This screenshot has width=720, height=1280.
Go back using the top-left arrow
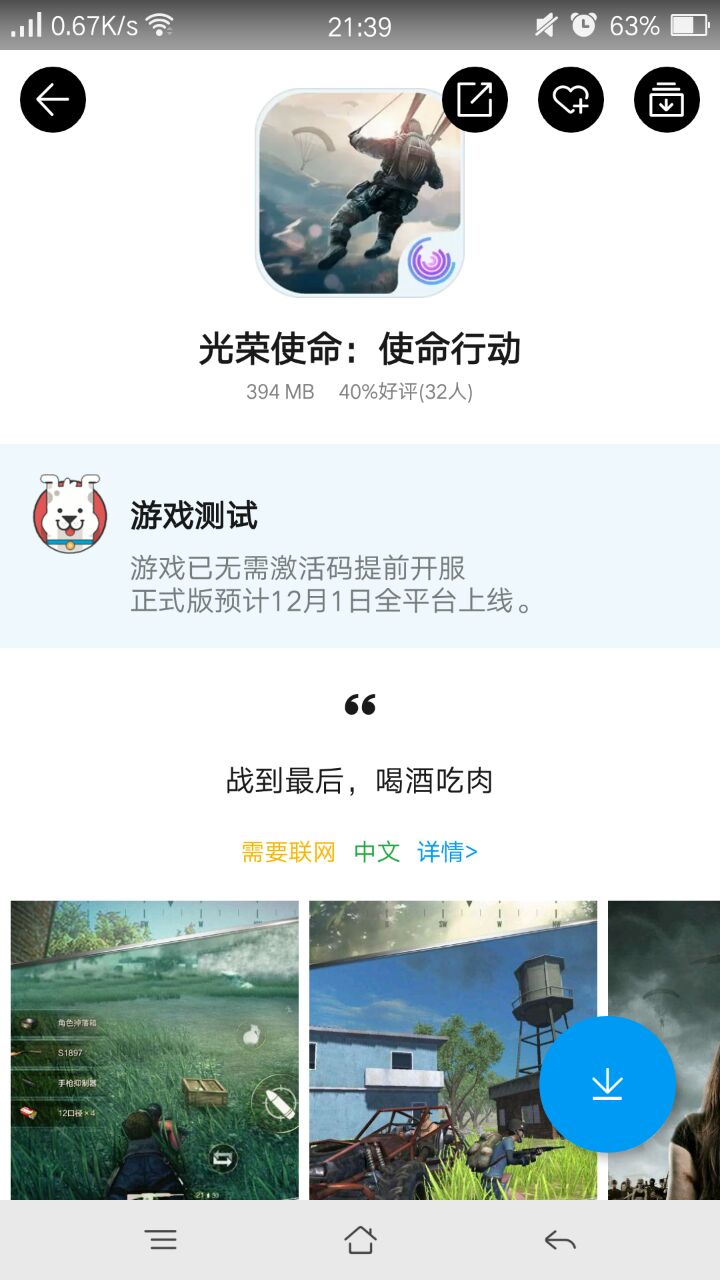point(53,99)
